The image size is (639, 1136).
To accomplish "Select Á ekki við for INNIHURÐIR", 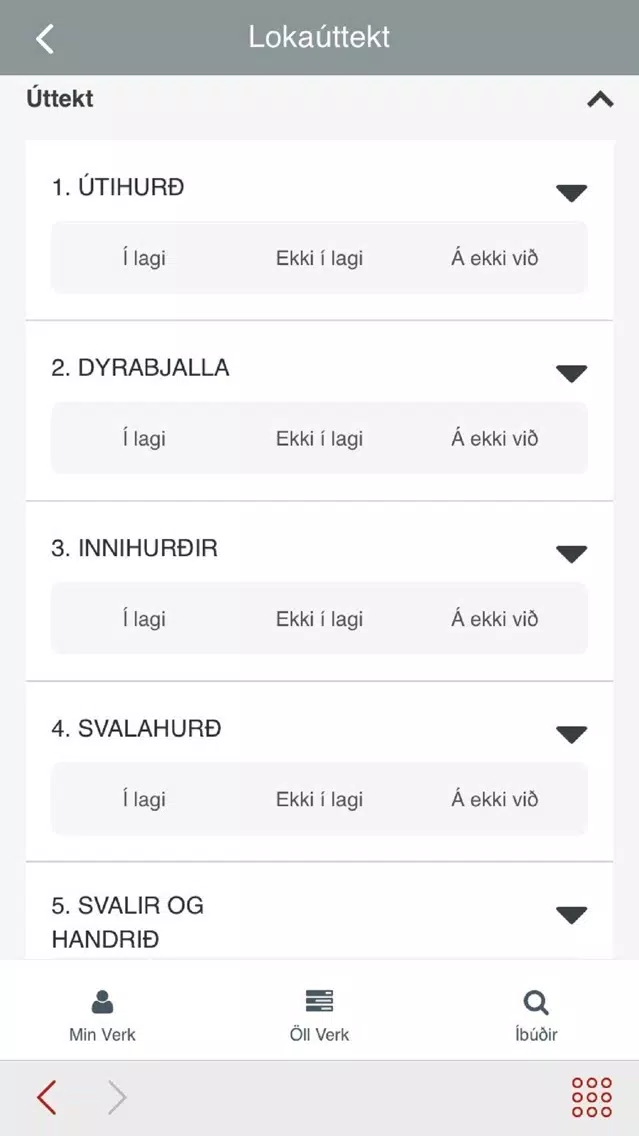I will click(x=495, y=619).
